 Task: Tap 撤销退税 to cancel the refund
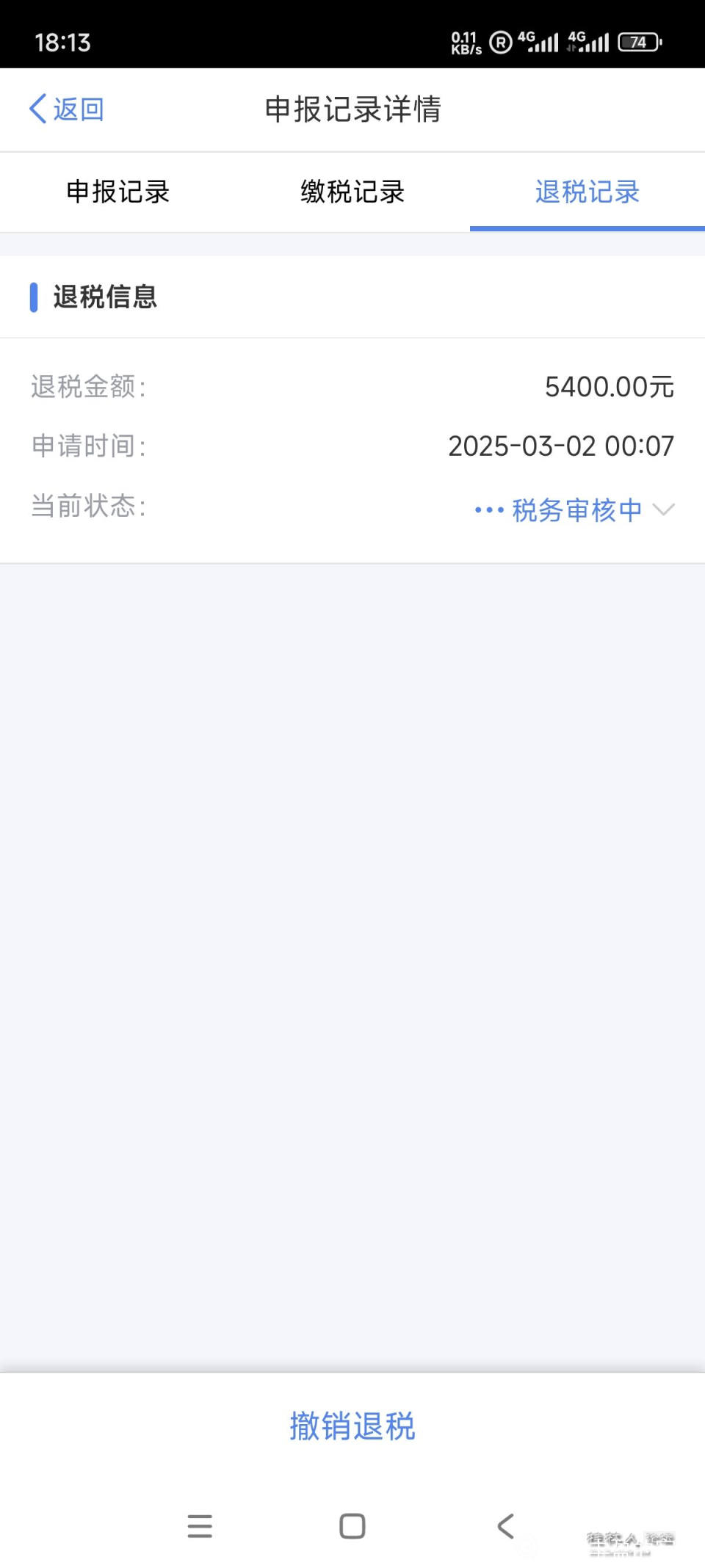(352, 1426)
